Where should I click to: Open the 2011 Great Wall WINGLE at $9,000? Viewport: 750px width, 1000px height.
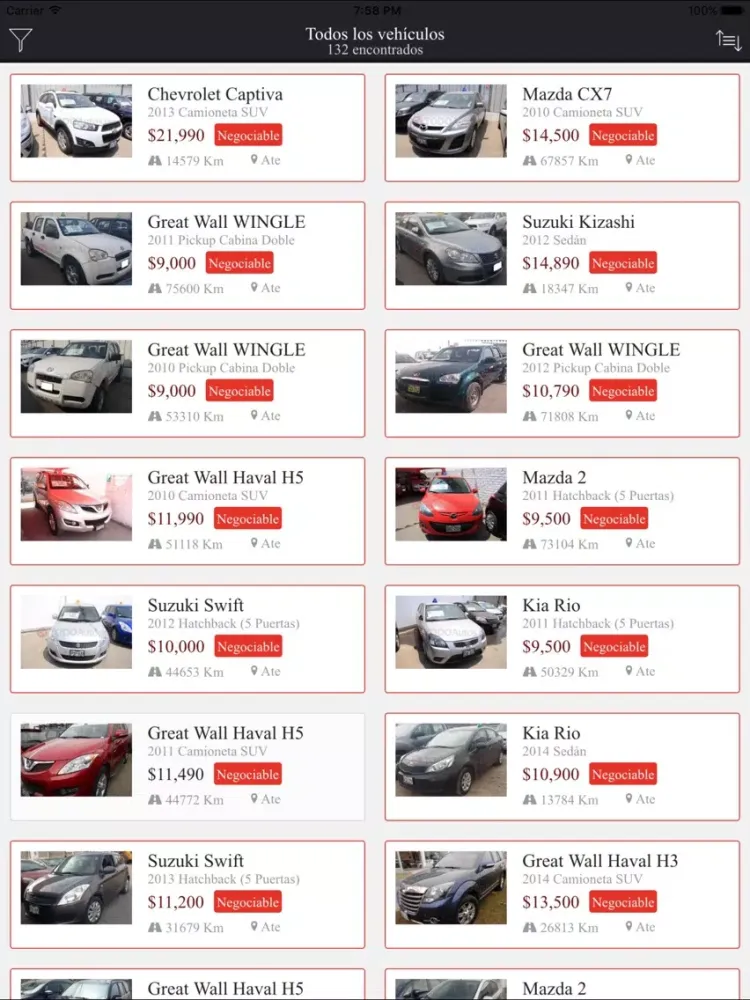pos(187,256)
